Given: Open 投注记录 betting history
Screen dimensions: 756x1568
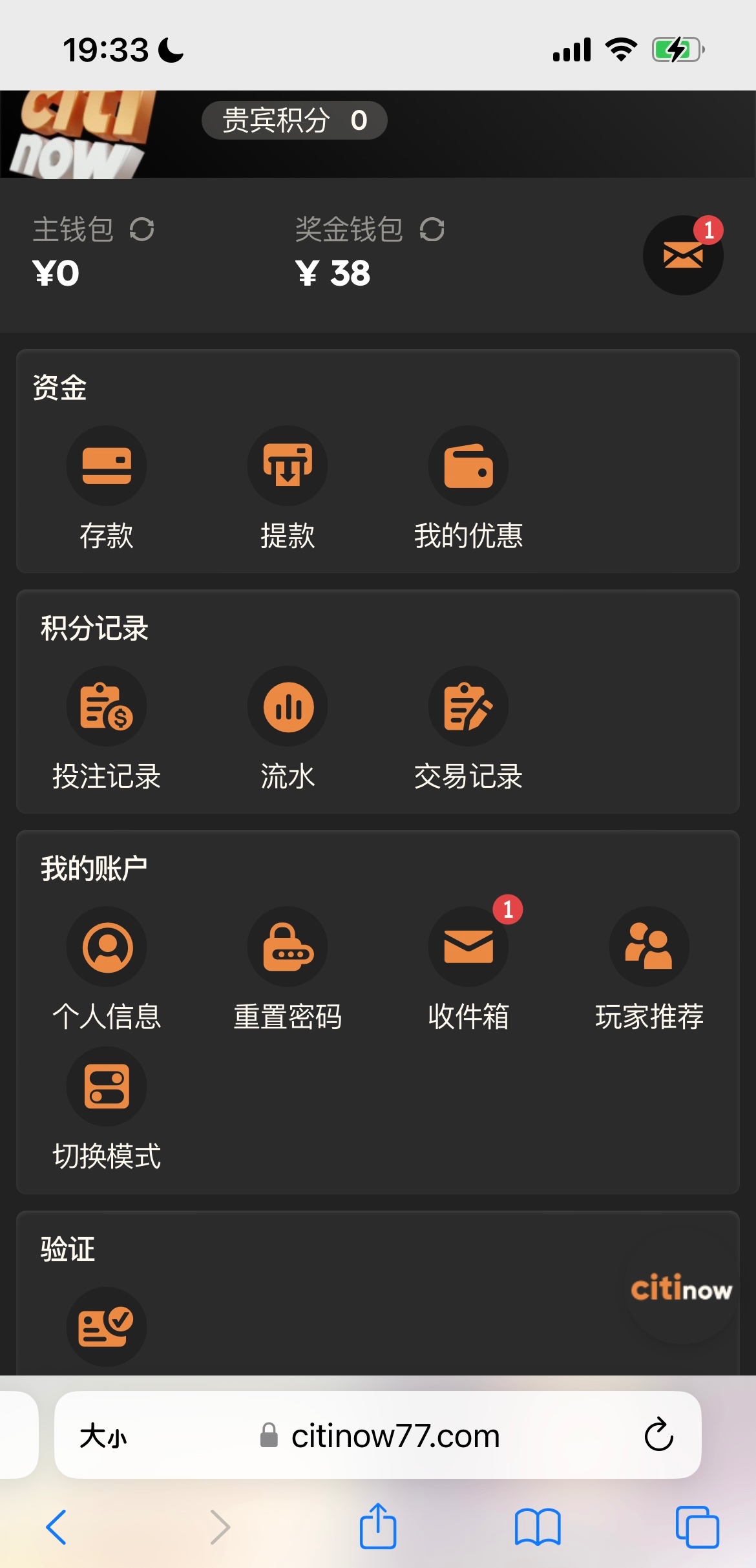Looking at the screenshot, I should pyautogui.click(x=107, y=706).
